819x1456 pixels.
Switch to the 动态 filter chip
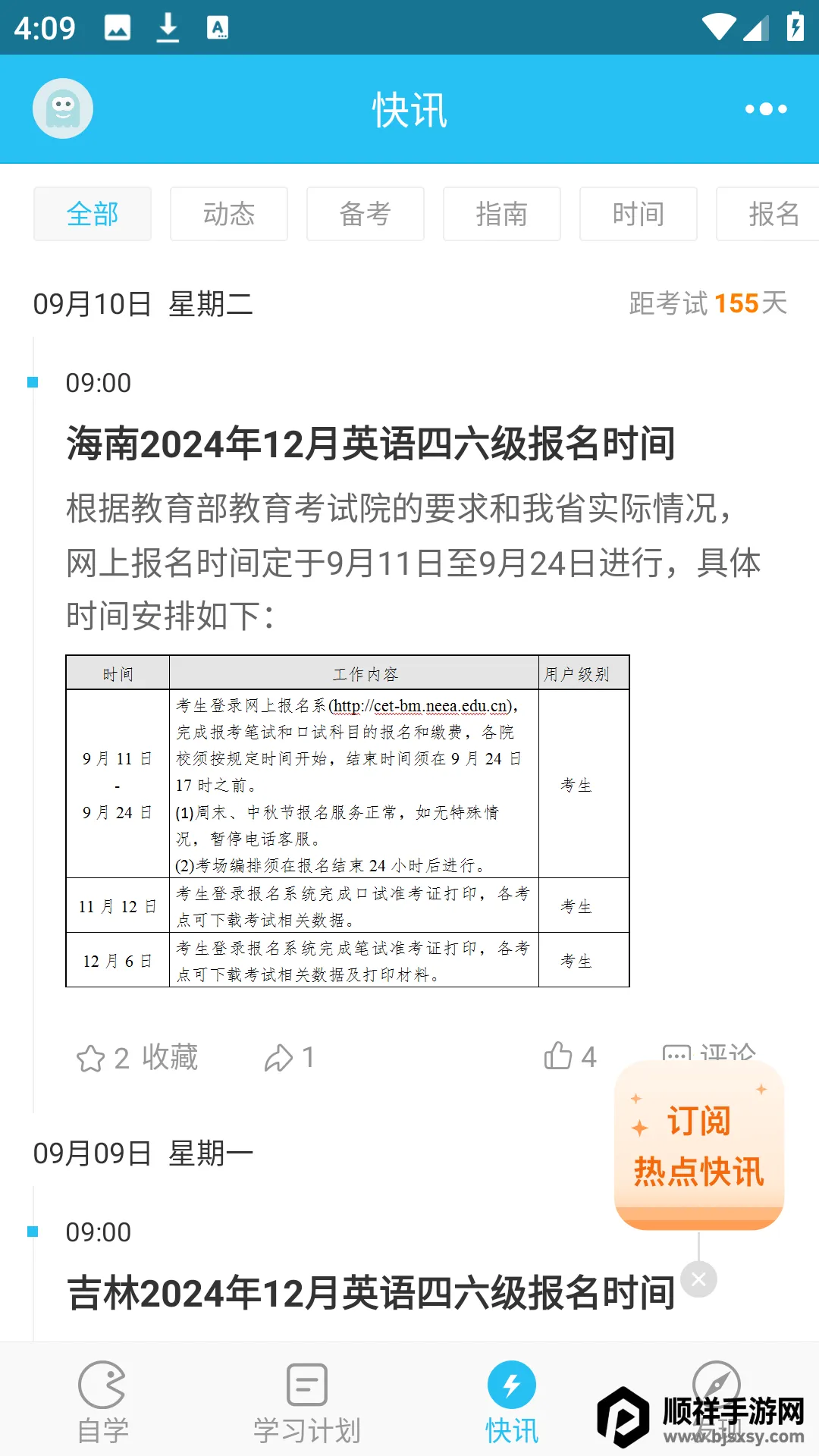click(x=229, y=214)
